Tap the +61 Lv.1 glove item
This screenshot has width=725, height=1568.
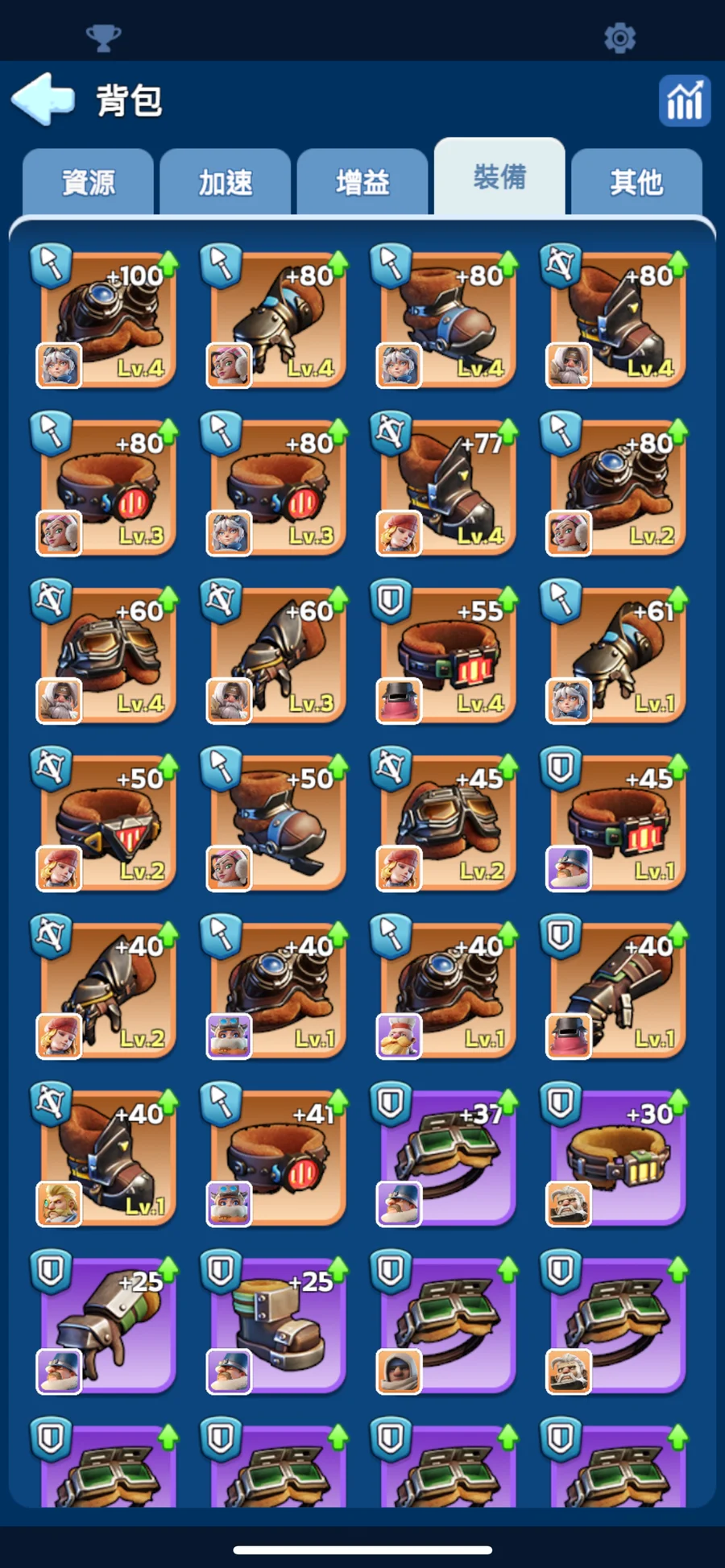point(618,655)
